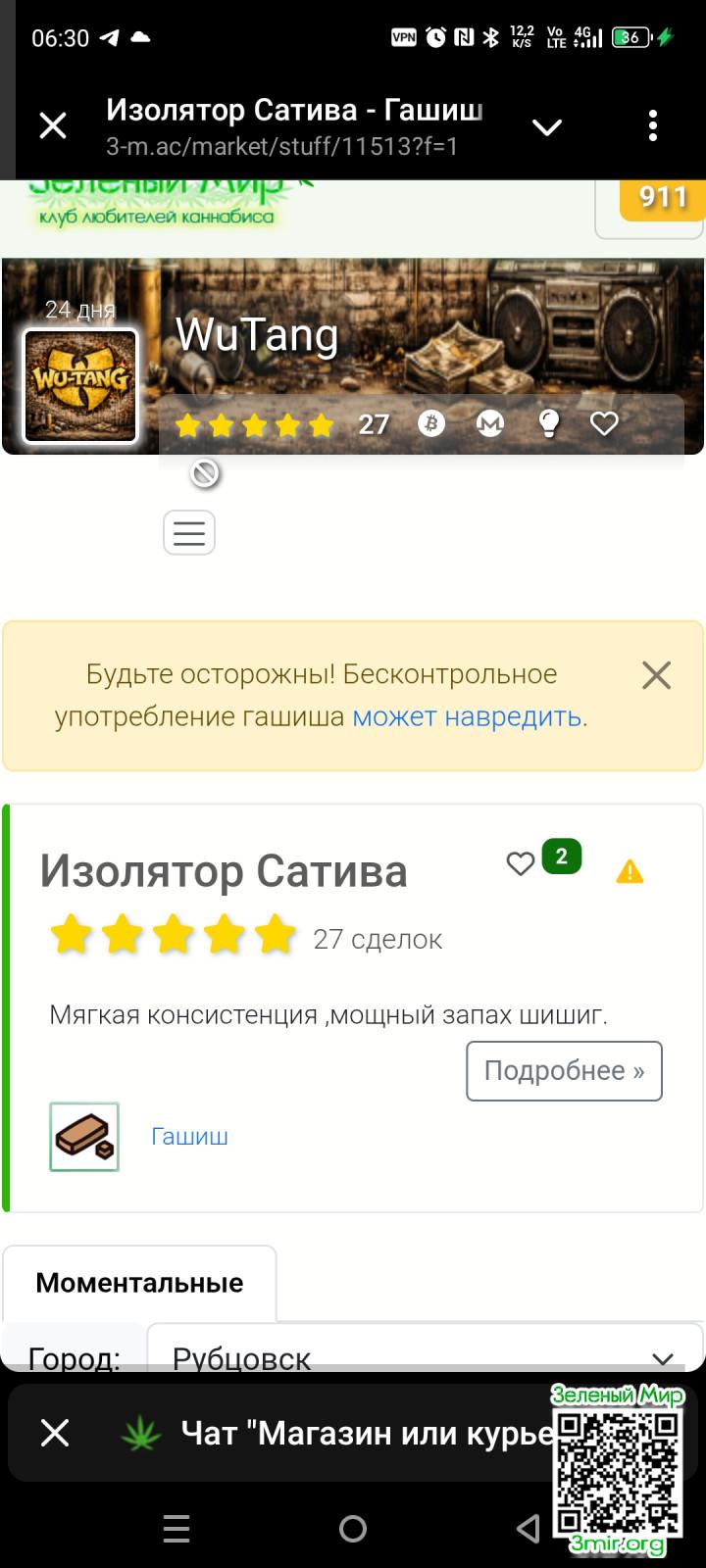
Task: Tap the Bitcoin icon in shop header
Action: pyautogui.click(x=431, y=423)
